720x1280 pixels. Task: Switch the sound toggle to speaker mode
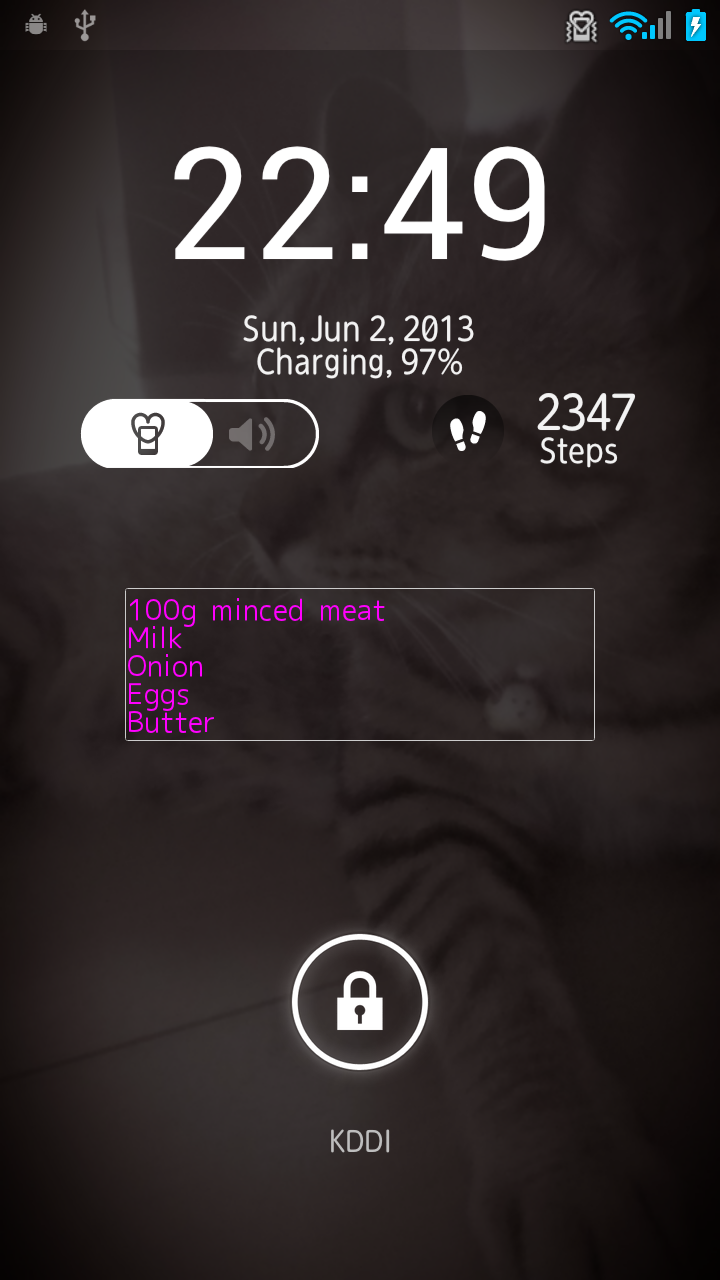(253, 434)
